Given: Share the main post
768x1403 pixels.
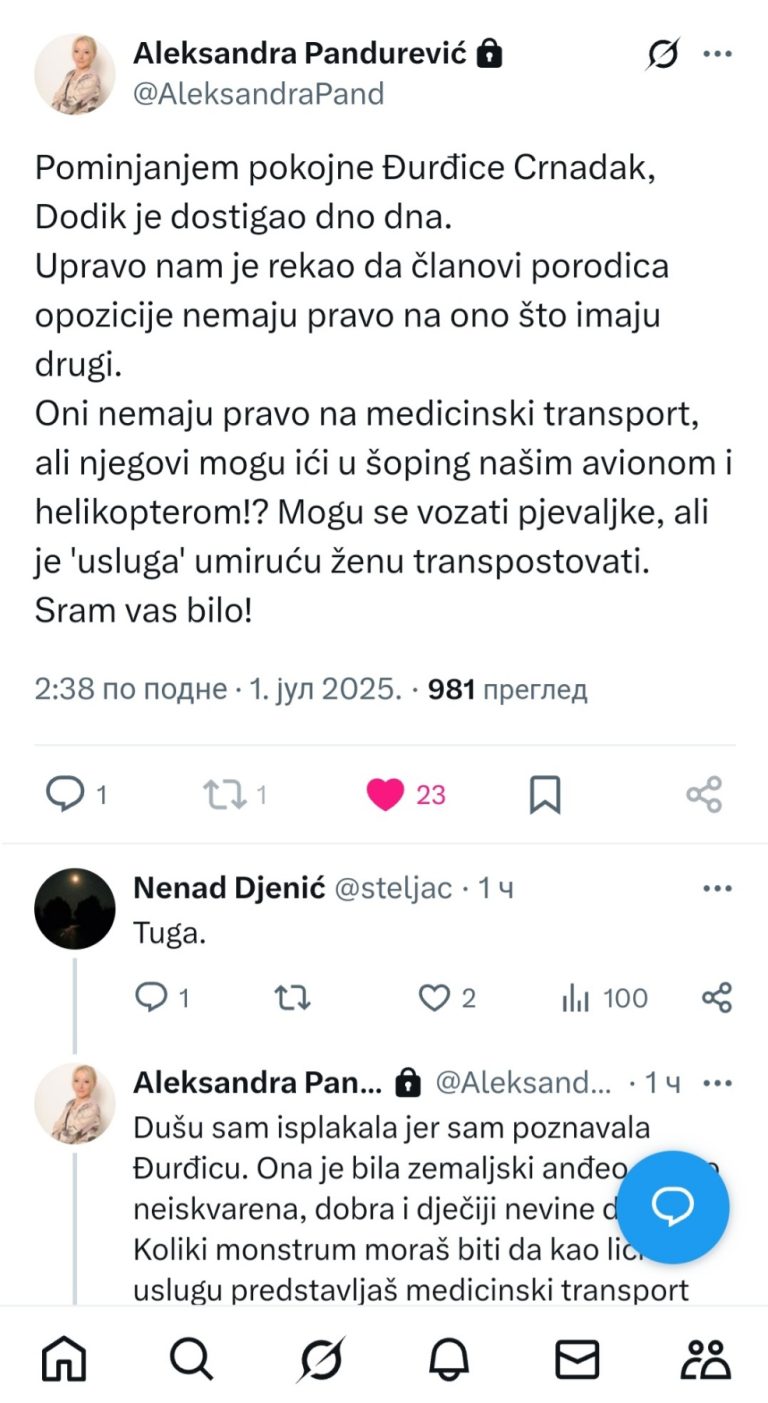Looking at the screenshot, I should (x=704, y=795).
